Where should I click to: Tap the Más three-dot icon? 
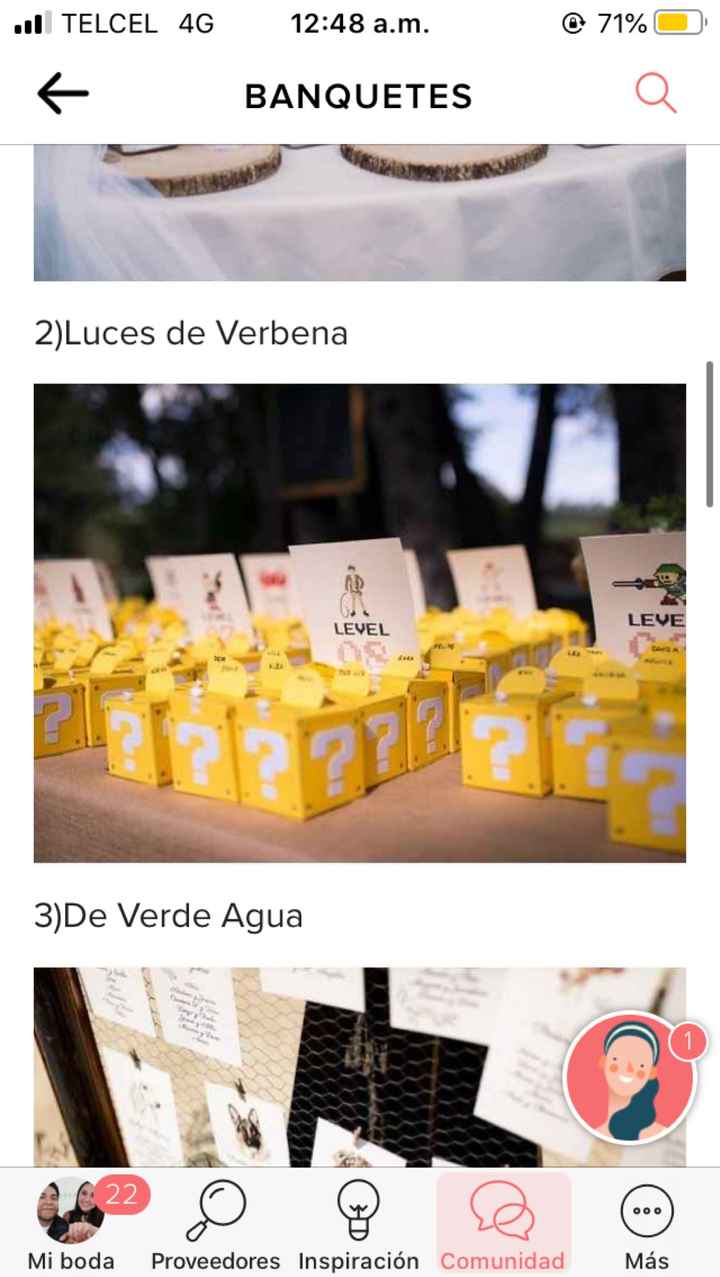[646, 1207]
